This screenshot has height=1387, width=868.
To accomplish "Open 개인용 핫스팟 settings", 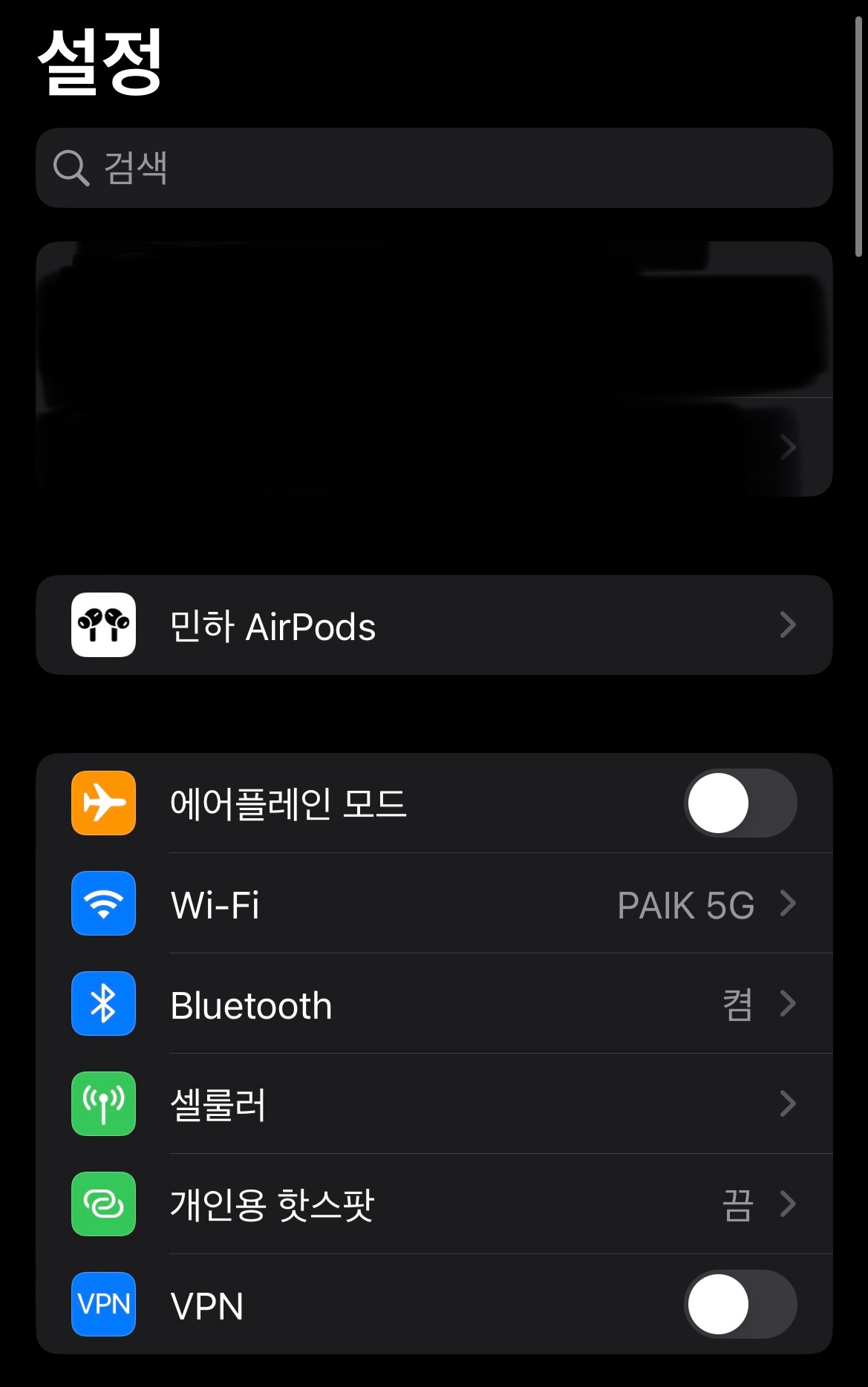I will pos(434,1204).
